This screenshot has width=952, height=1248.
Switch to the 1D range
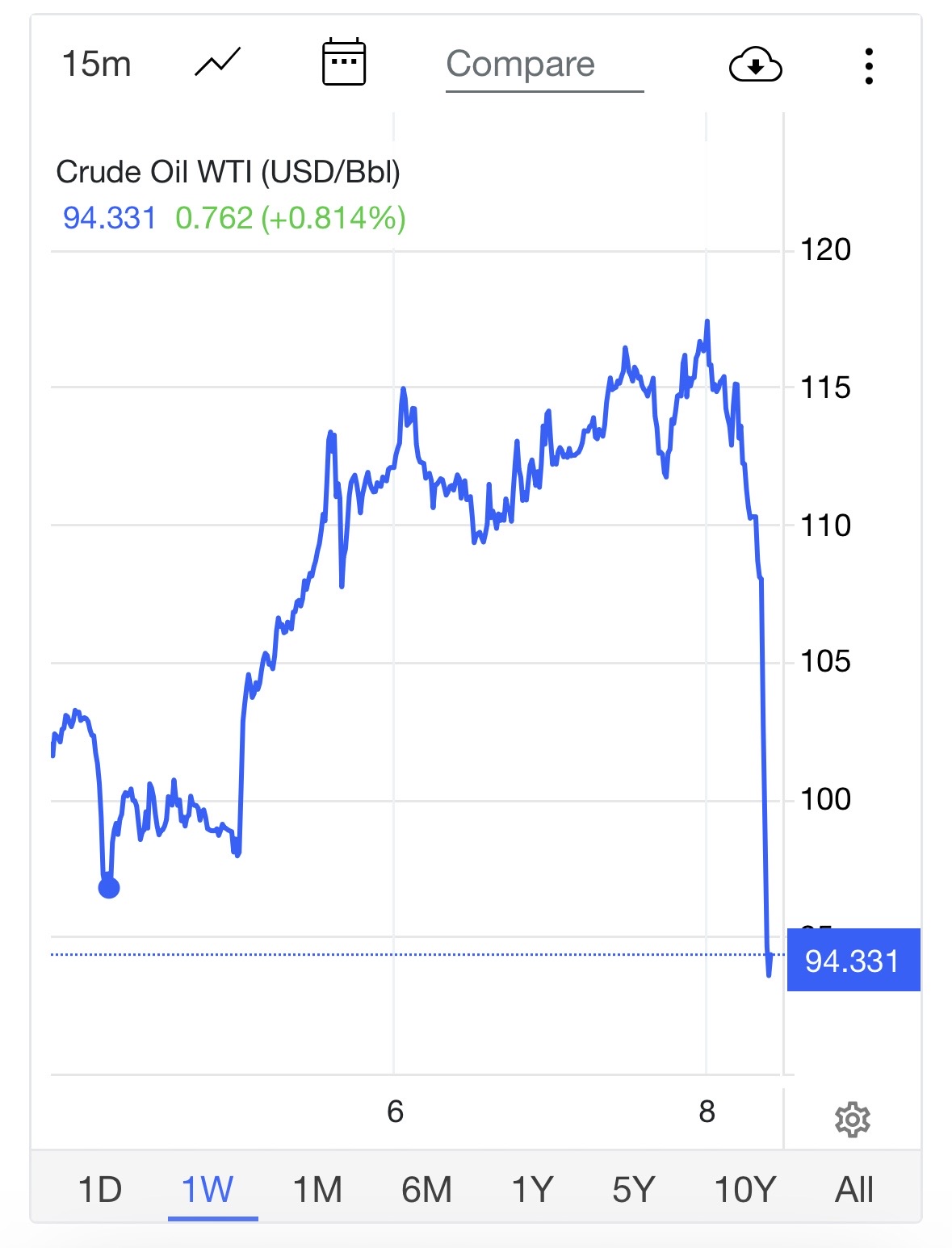click(99, 1190)
